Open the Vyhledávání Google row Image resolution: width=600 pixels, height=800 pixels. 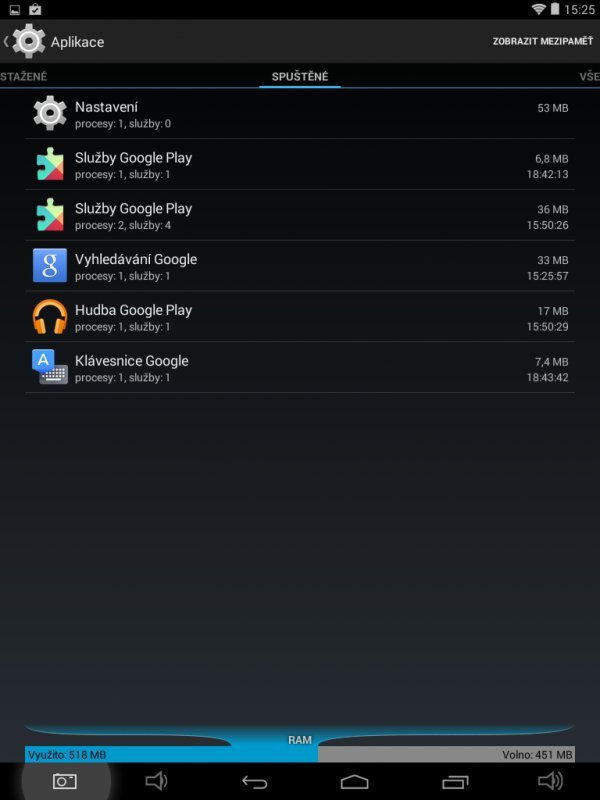click(x=300, y=266)
